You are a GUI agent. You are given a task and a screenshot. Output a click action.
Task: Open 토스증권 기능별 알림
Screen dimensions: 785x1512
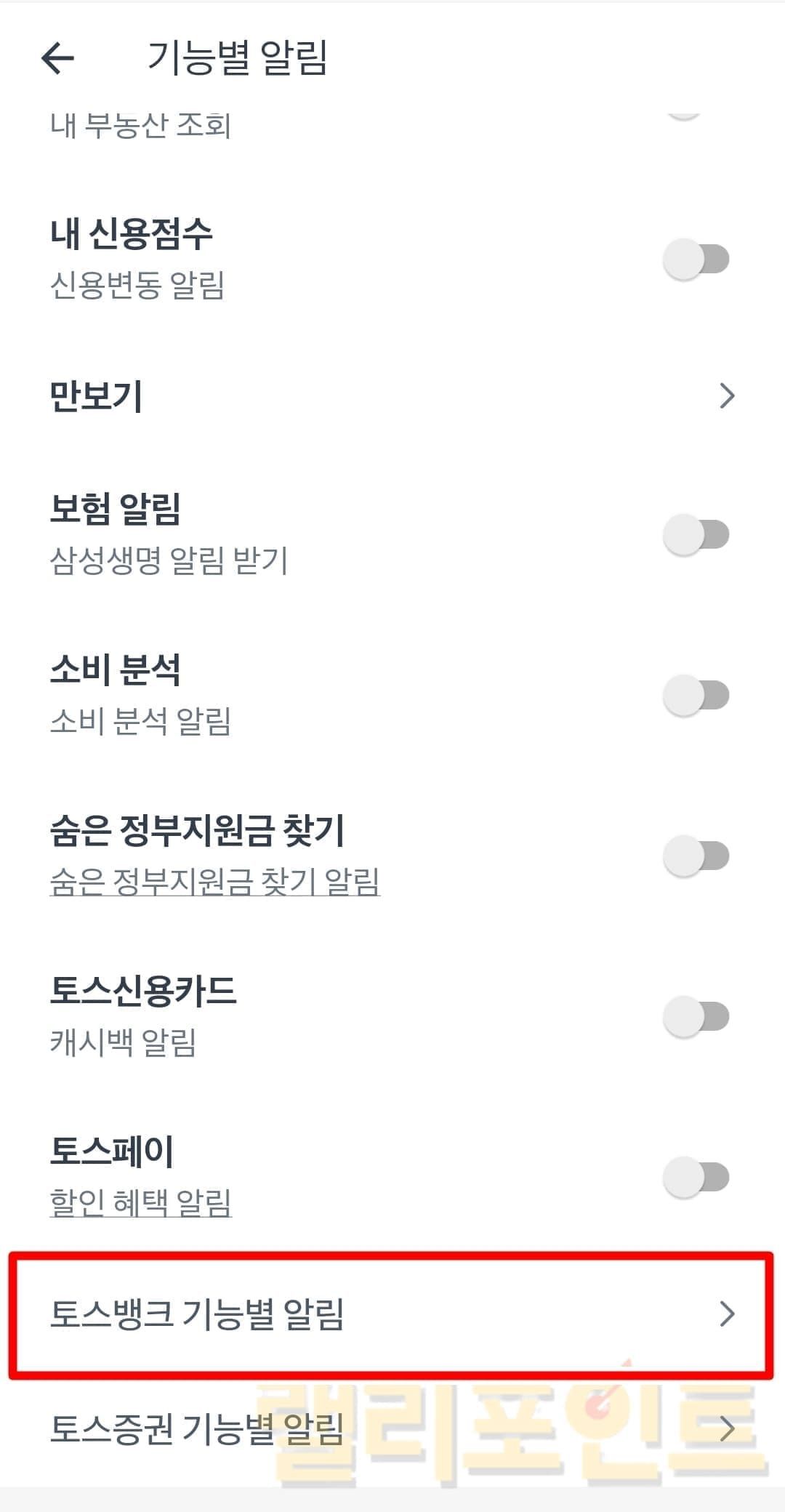tap(392, 1429)
